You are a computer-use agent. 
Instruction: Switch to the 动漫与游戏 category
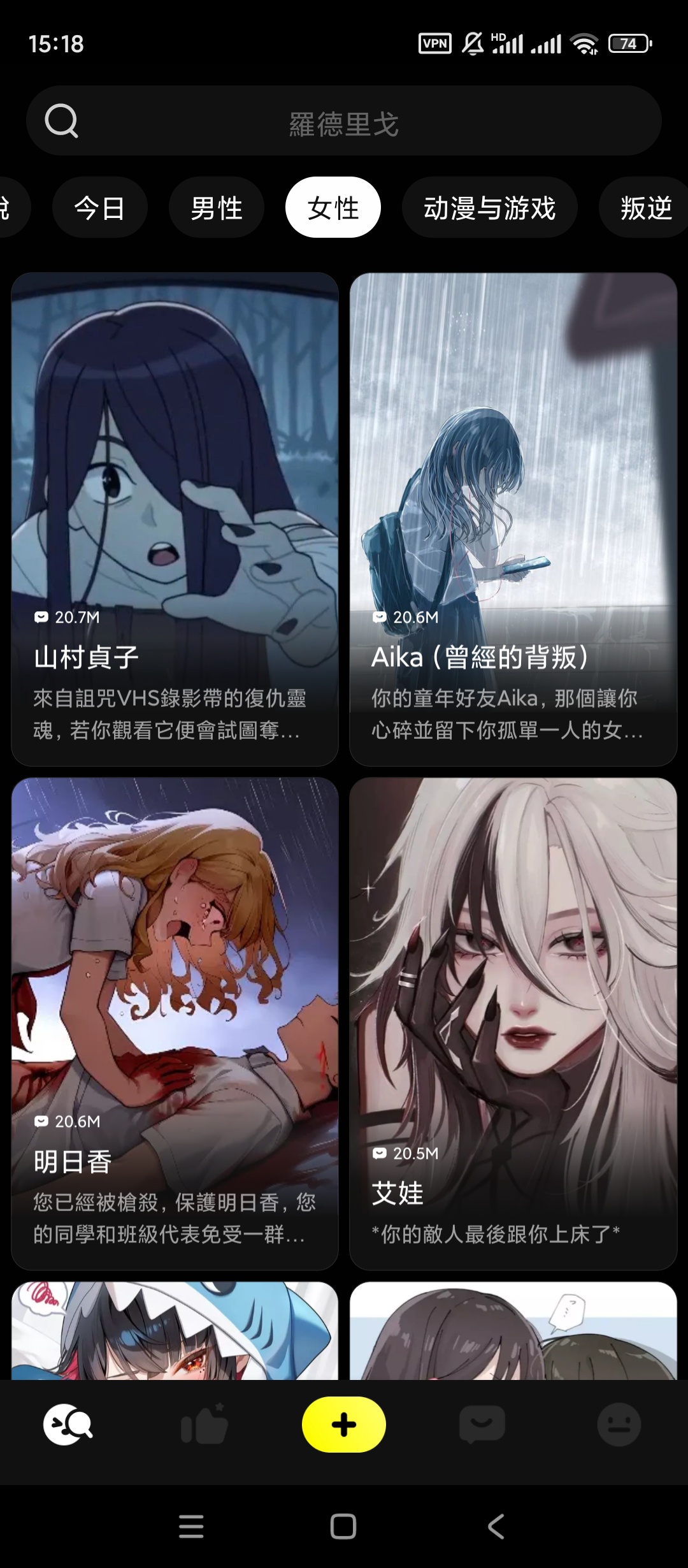pyautogui.click(x=489, y=208)
